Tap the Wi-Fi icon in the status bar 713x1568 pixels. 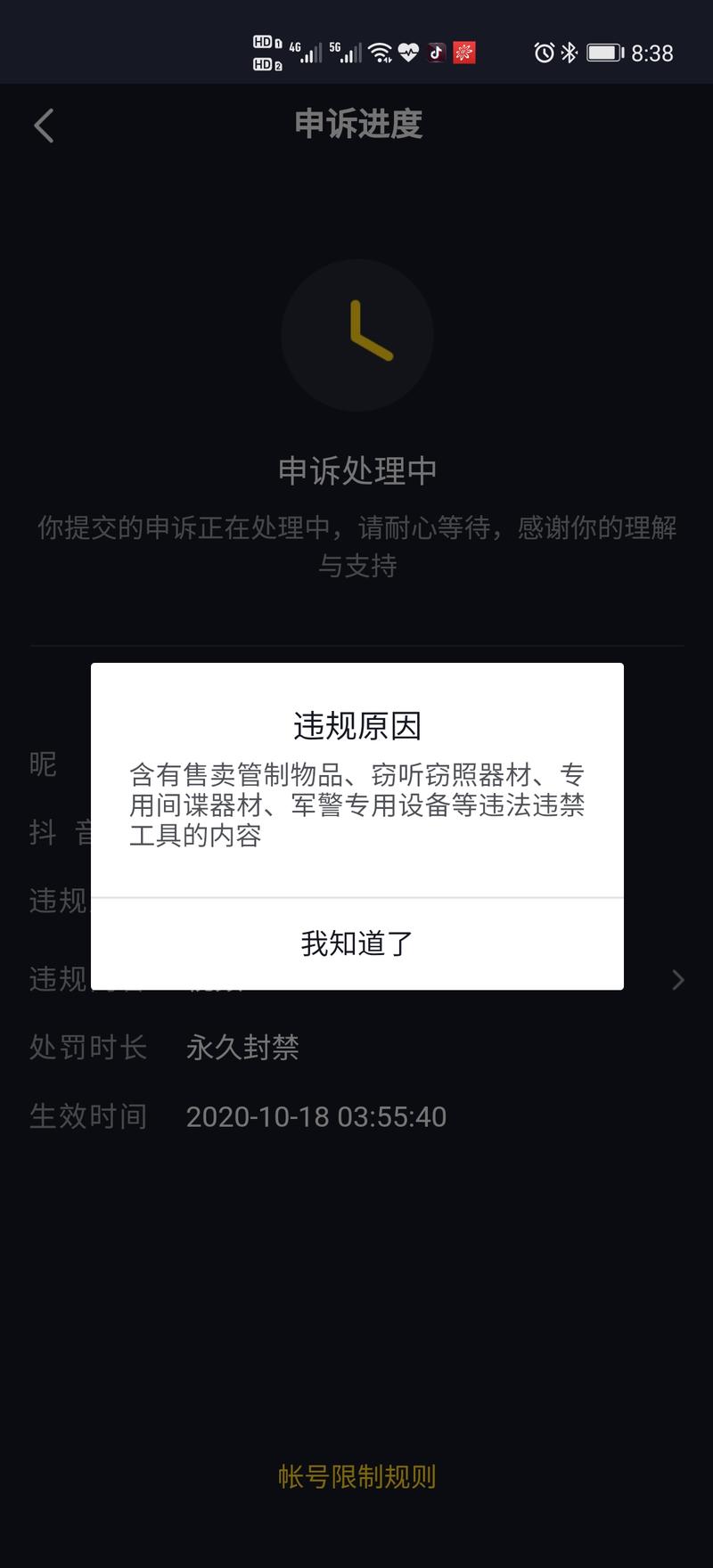tap(382, 51)
